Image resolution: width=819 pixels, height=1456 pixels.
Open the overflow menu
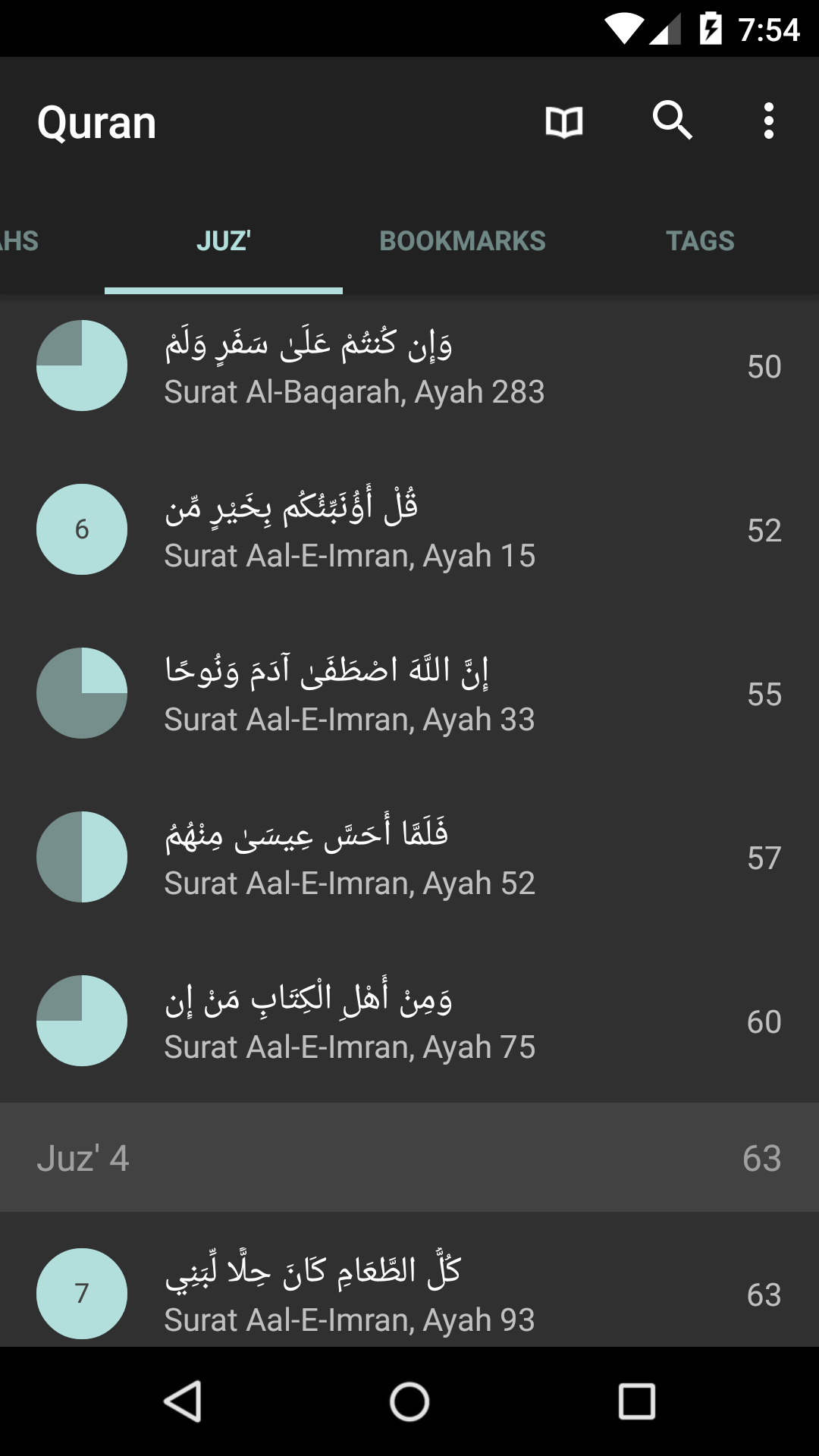(x=768, y=121)
